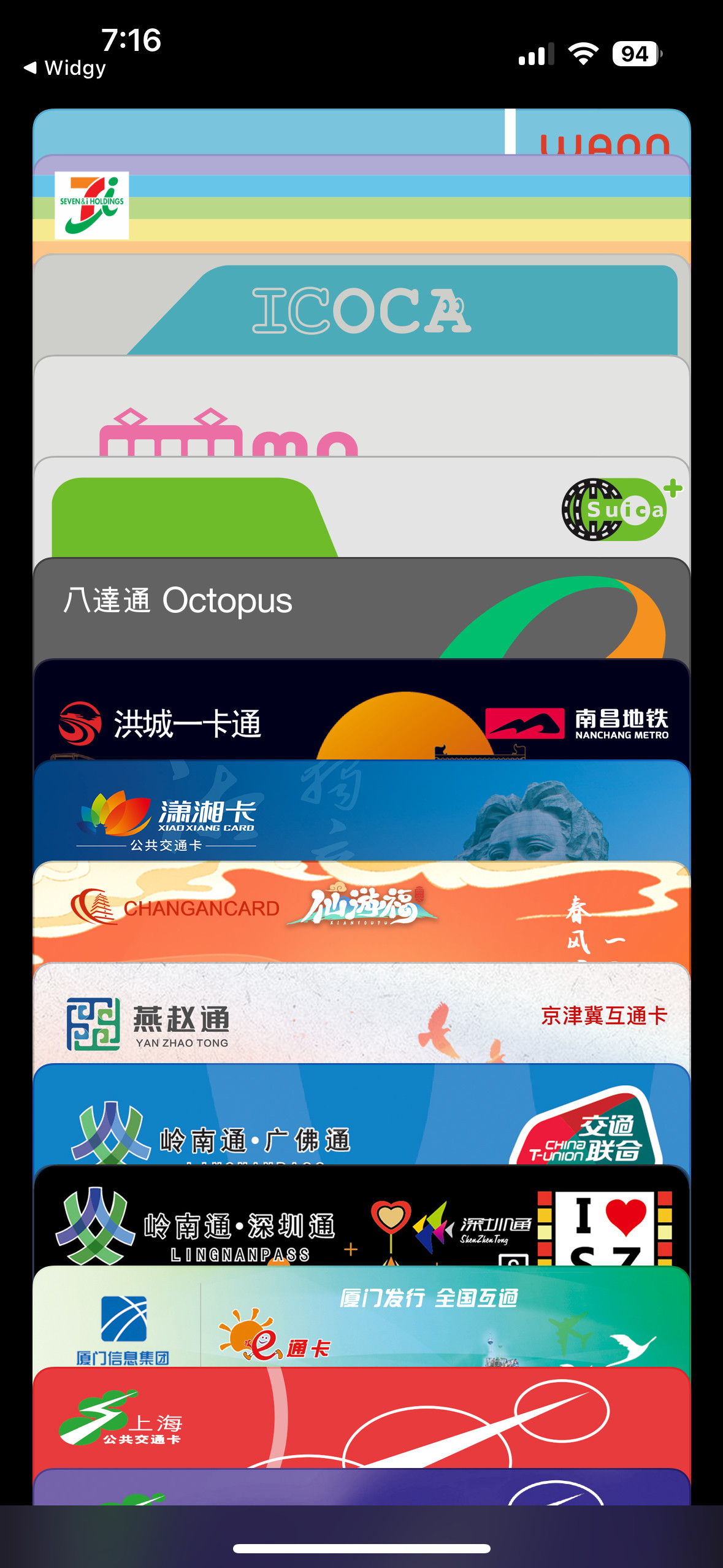
Task: Select the Yan Zhao Tong card
Action: [x=362, y=1015]
